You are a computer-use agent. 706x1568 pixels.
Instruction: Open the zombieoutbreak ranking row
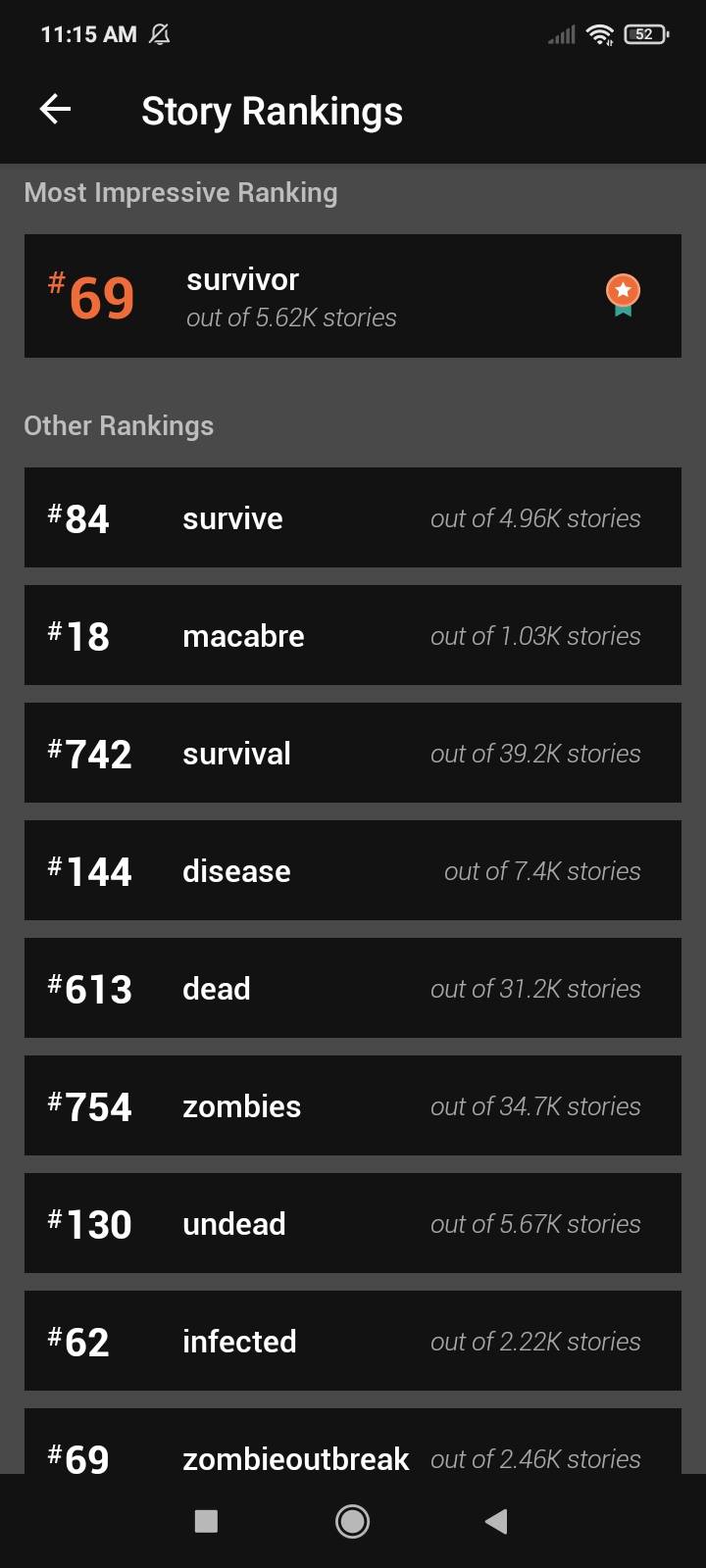tap(352, 1445)
